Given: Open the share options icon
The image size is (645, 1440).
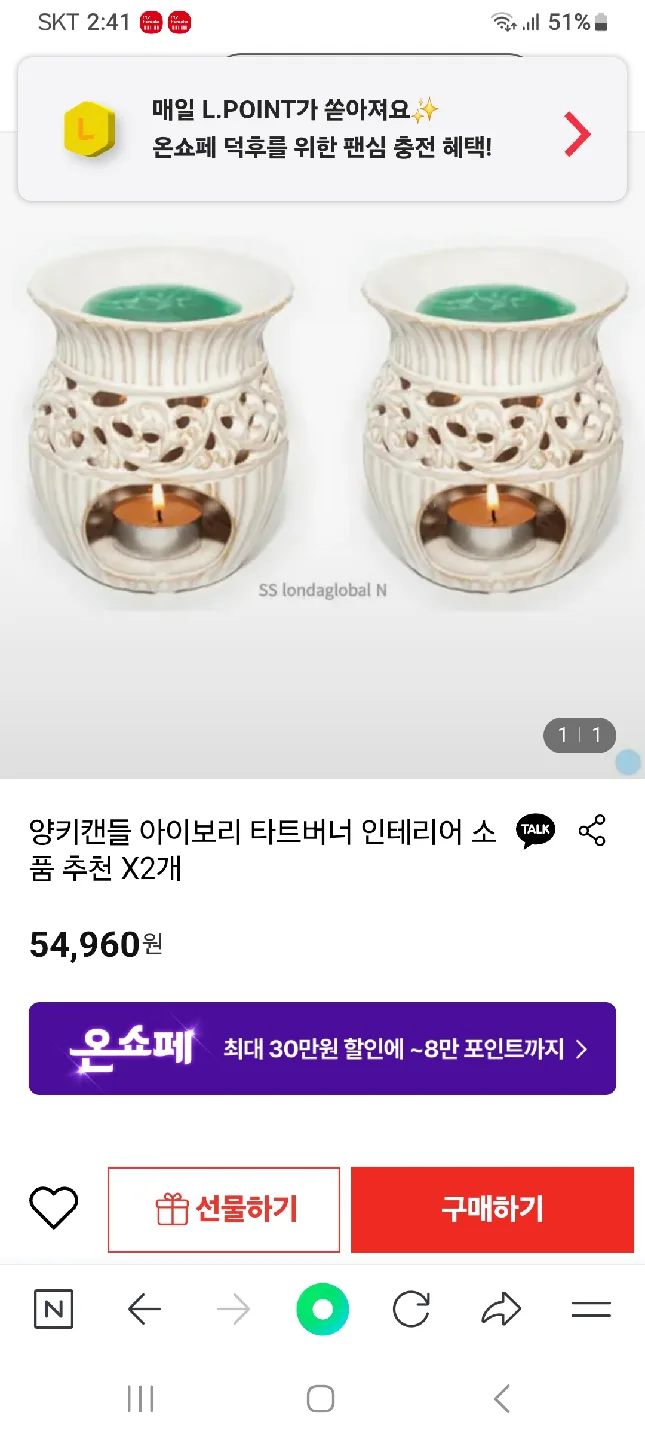Looking at the screenshot, I should click(x=592, y=831).
